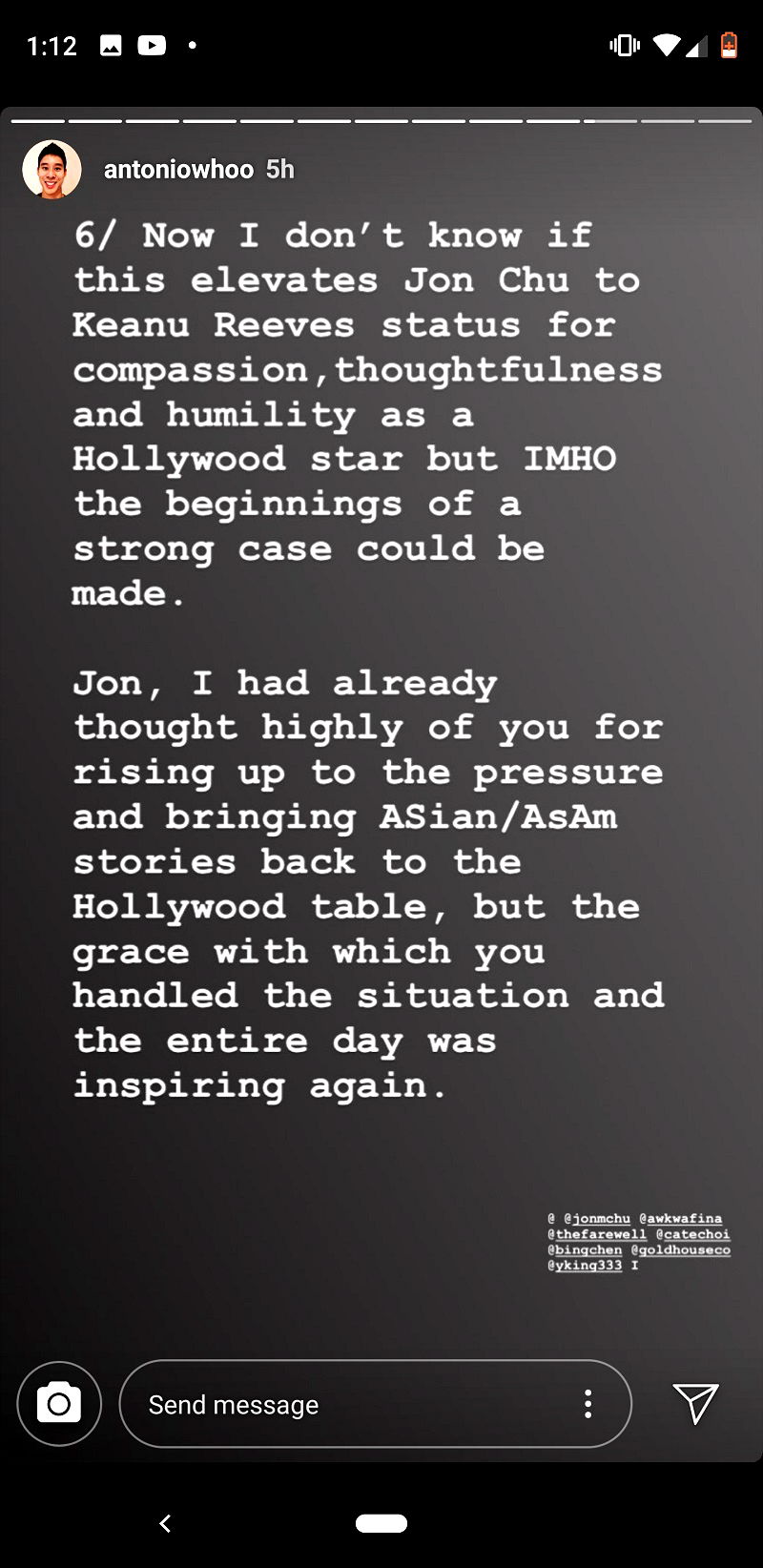Open story options three-dot menu
The width and height of the screenshot is (763, 1568).
[588, 1404]
